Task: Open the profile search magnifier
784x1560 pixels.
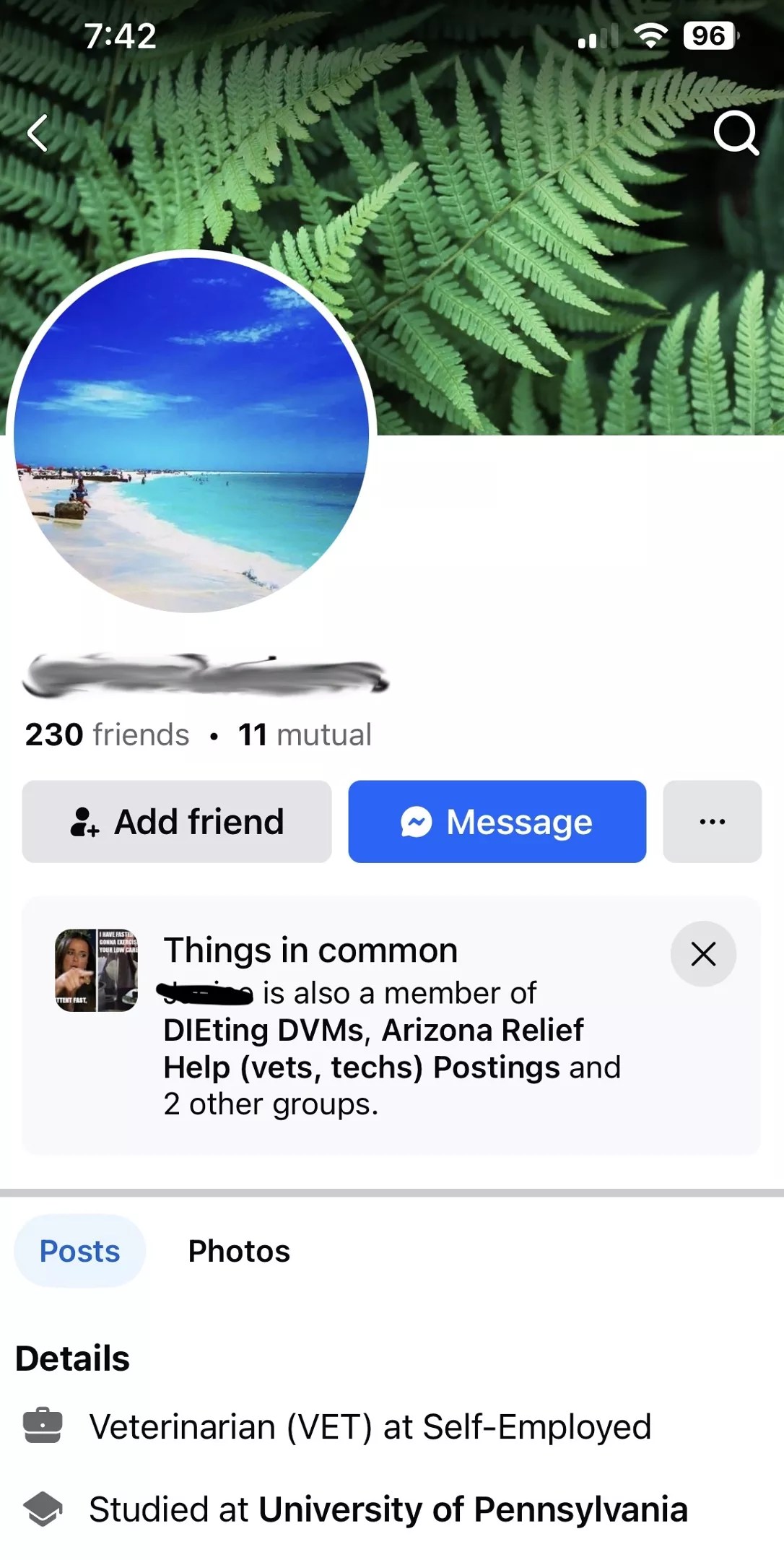Action: tap(736, 133)
